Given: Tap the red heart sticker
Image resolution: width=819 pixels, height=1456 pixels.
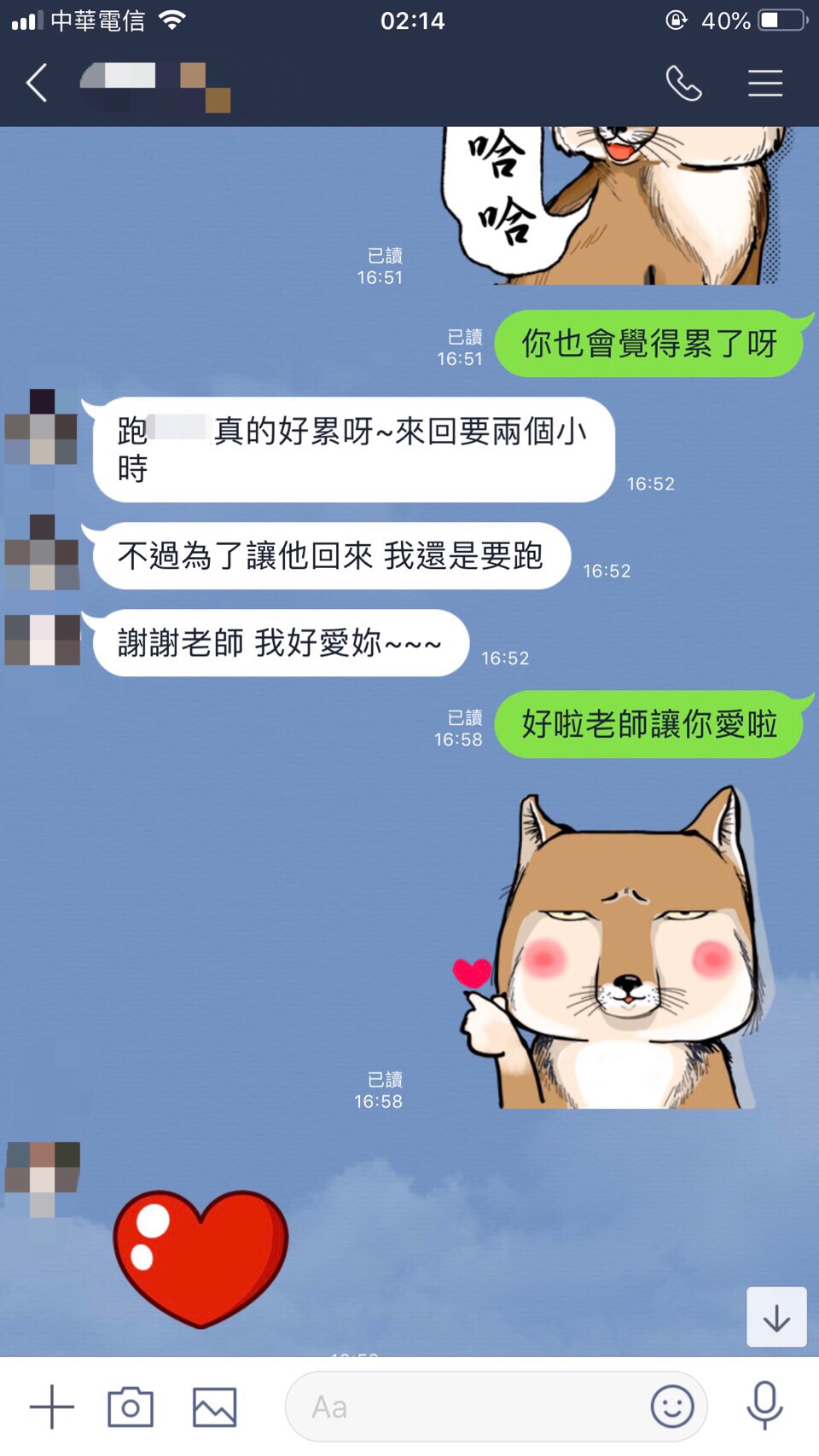Looking at the screenshot, I should coord(201,1258).
